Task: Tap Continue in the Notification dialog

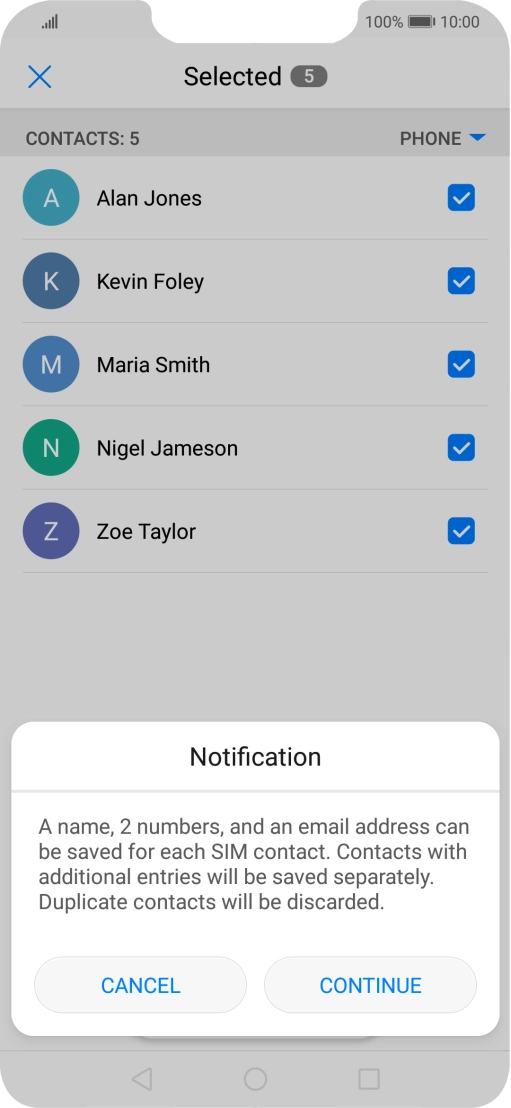Action: 370,985
